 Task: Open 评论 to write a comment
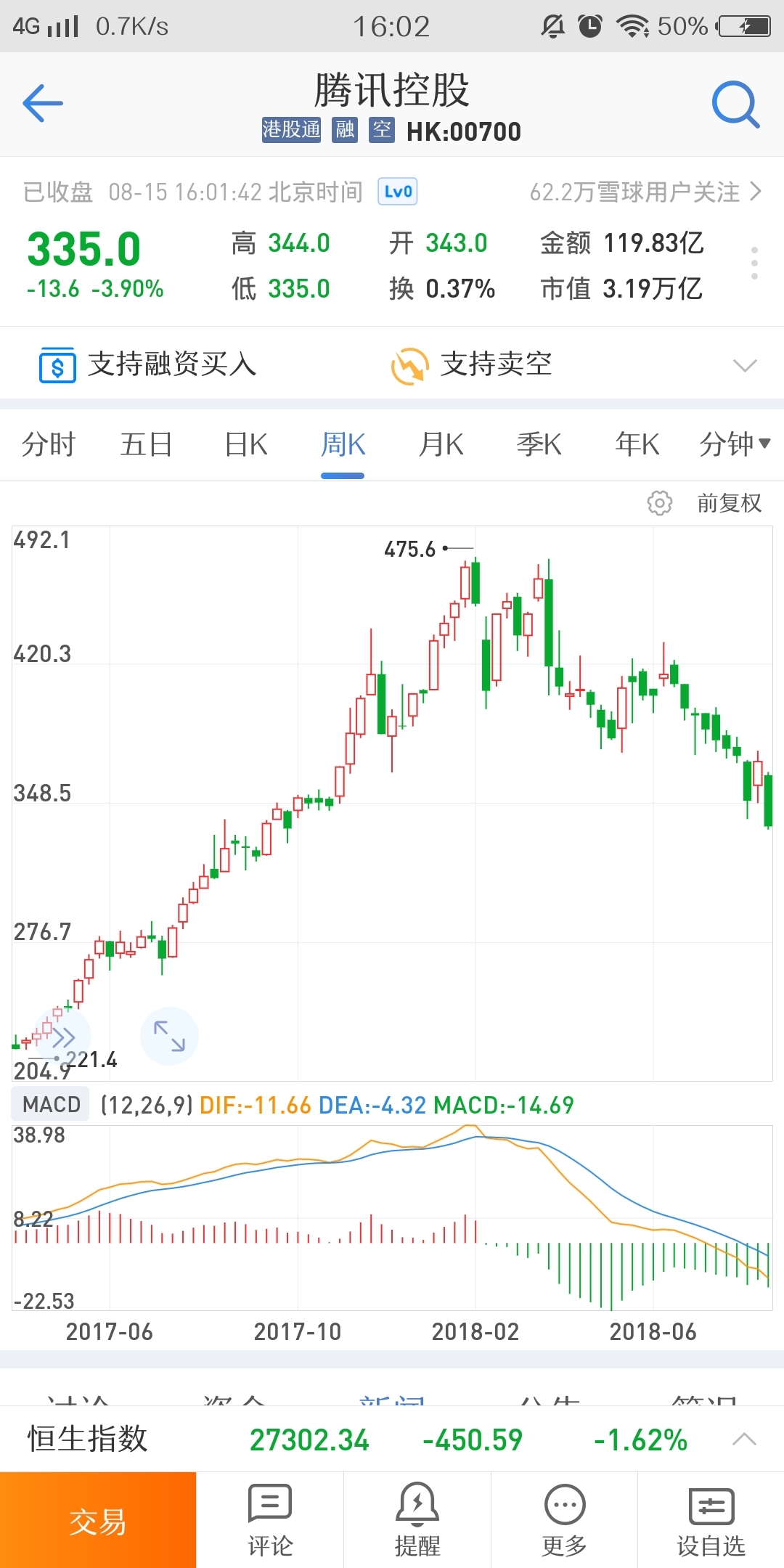coord(270,1520)
